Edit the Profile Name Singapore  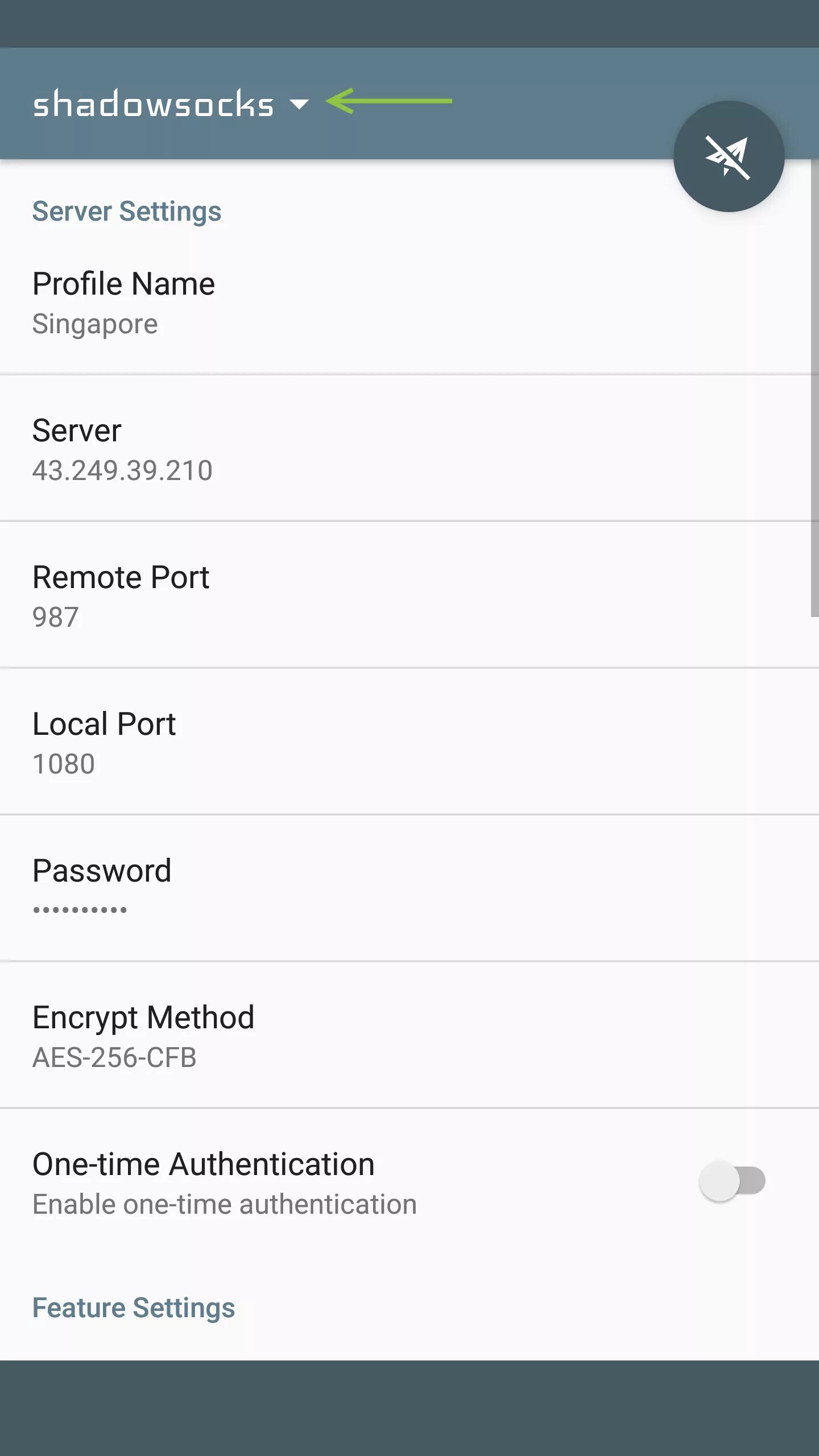coord(409,303)
